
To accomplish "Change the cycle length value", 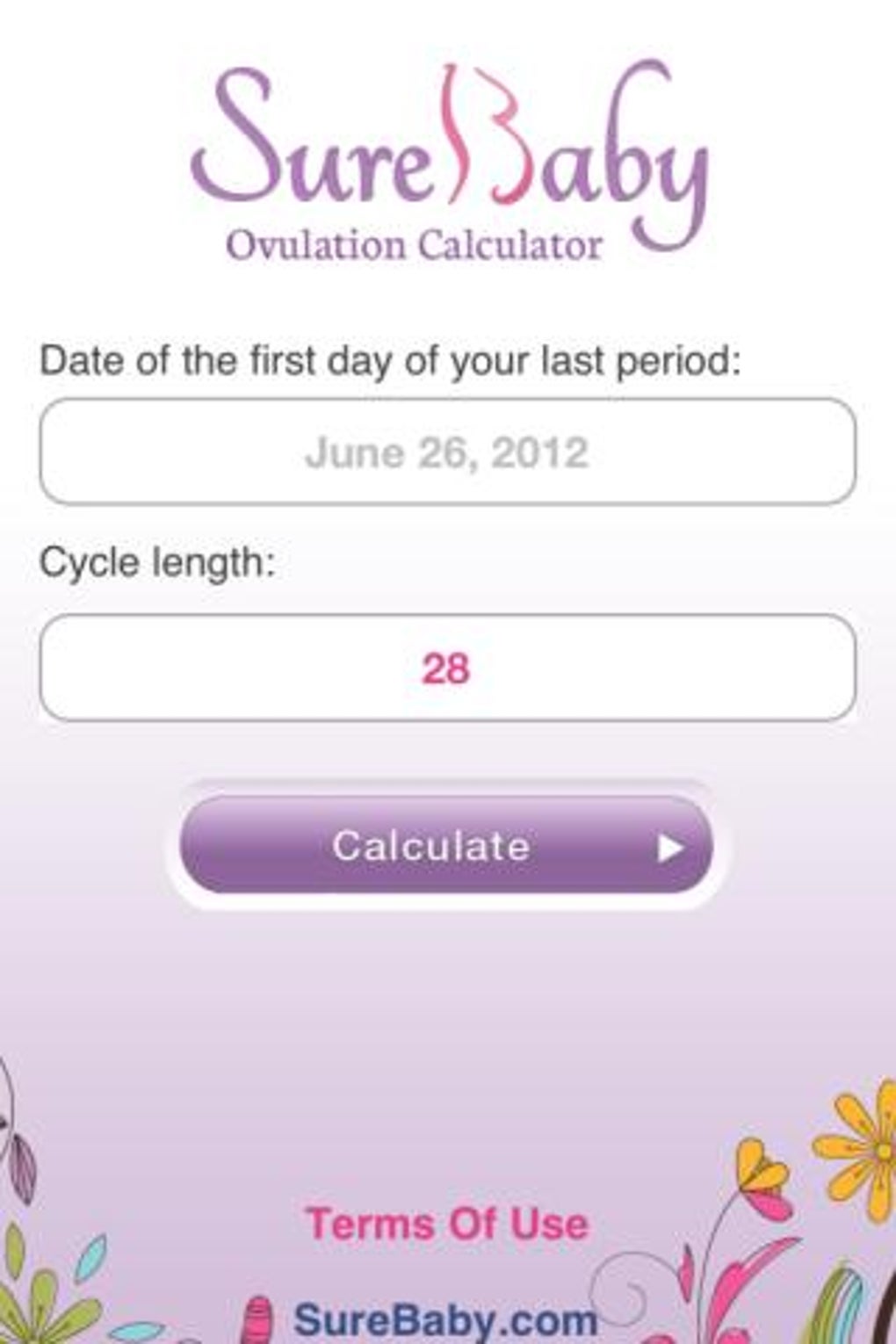I will click(447, 668).
